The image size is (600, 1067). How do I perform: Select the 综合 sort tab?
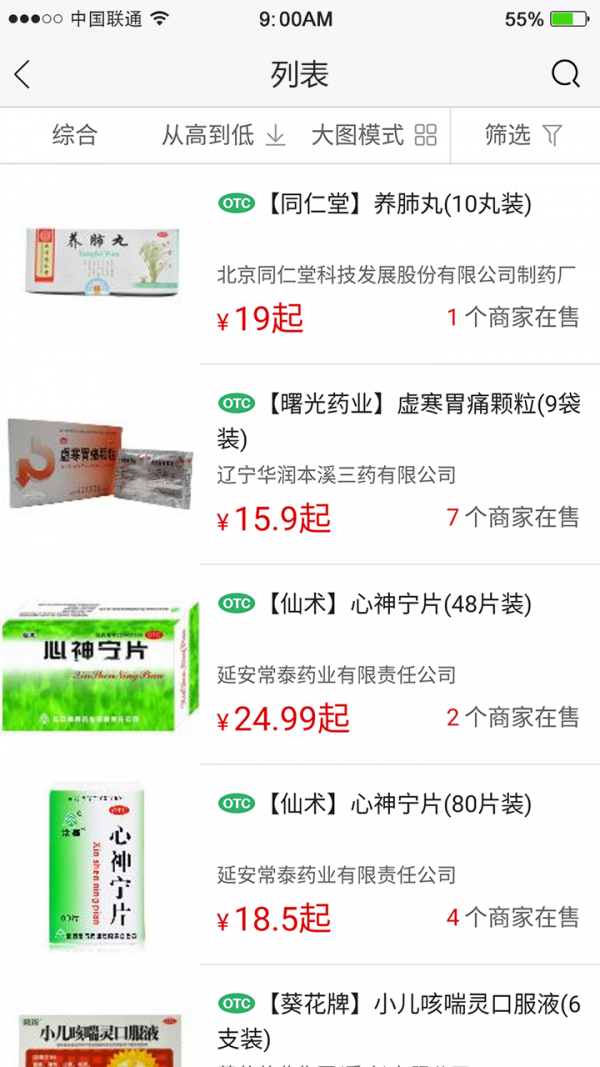(x=75, y=135)
